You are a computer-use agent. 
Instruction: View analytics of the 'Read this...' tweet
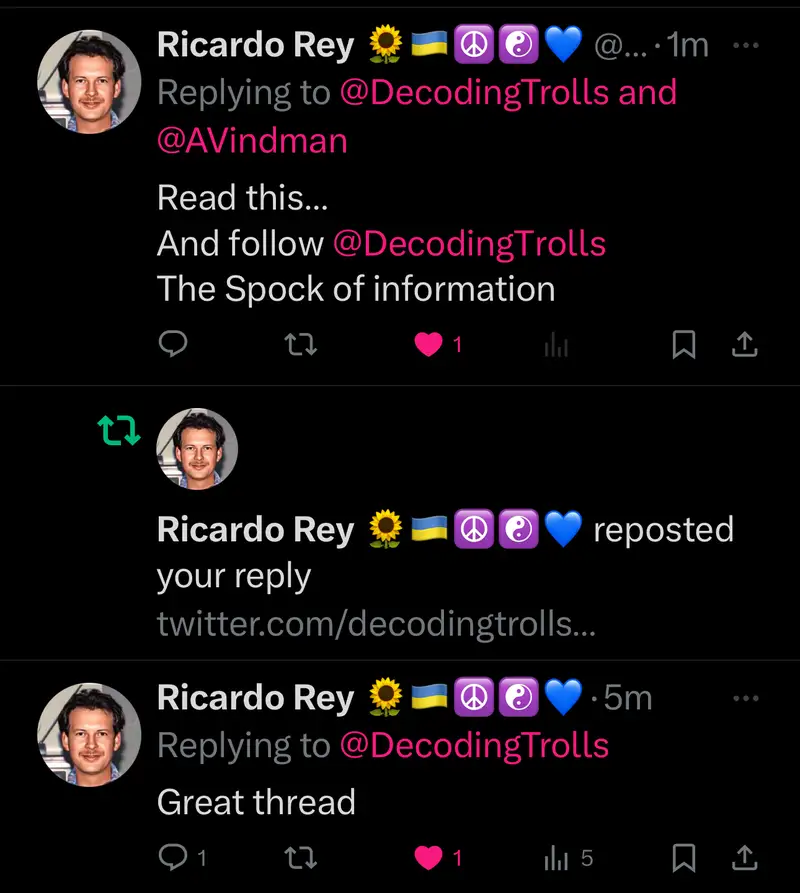point(556,345)
